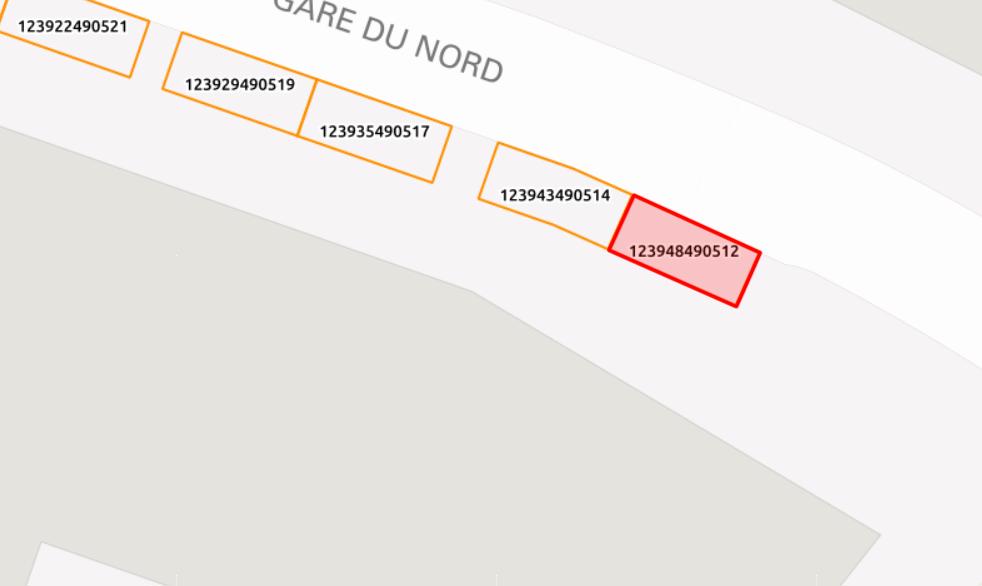This screenshot has height=586, width=982.
Task: Tap highlighted parcel 123948490512
Action: point(685,252)
